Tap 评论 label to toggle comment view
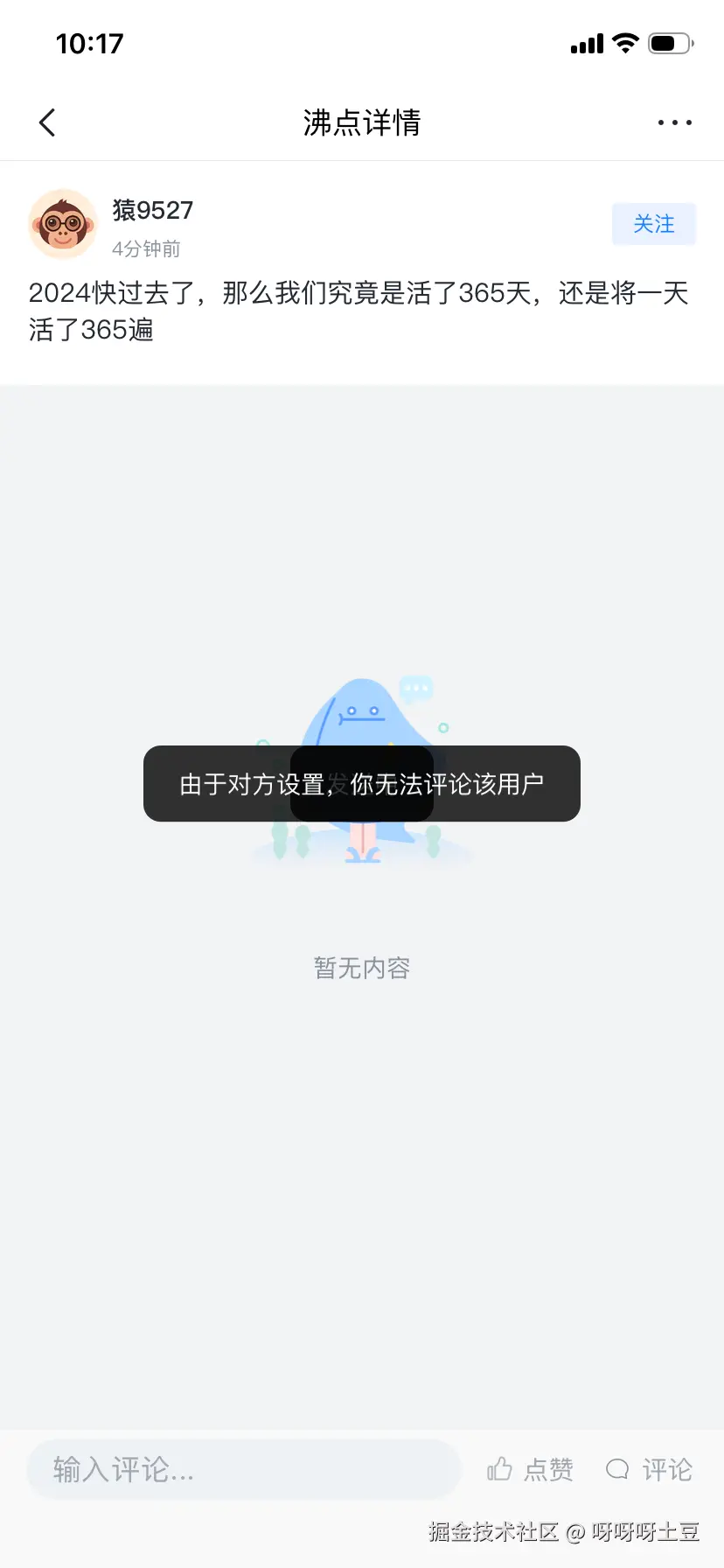The height and width of the screenshot is (1568, 724). 667,1471
